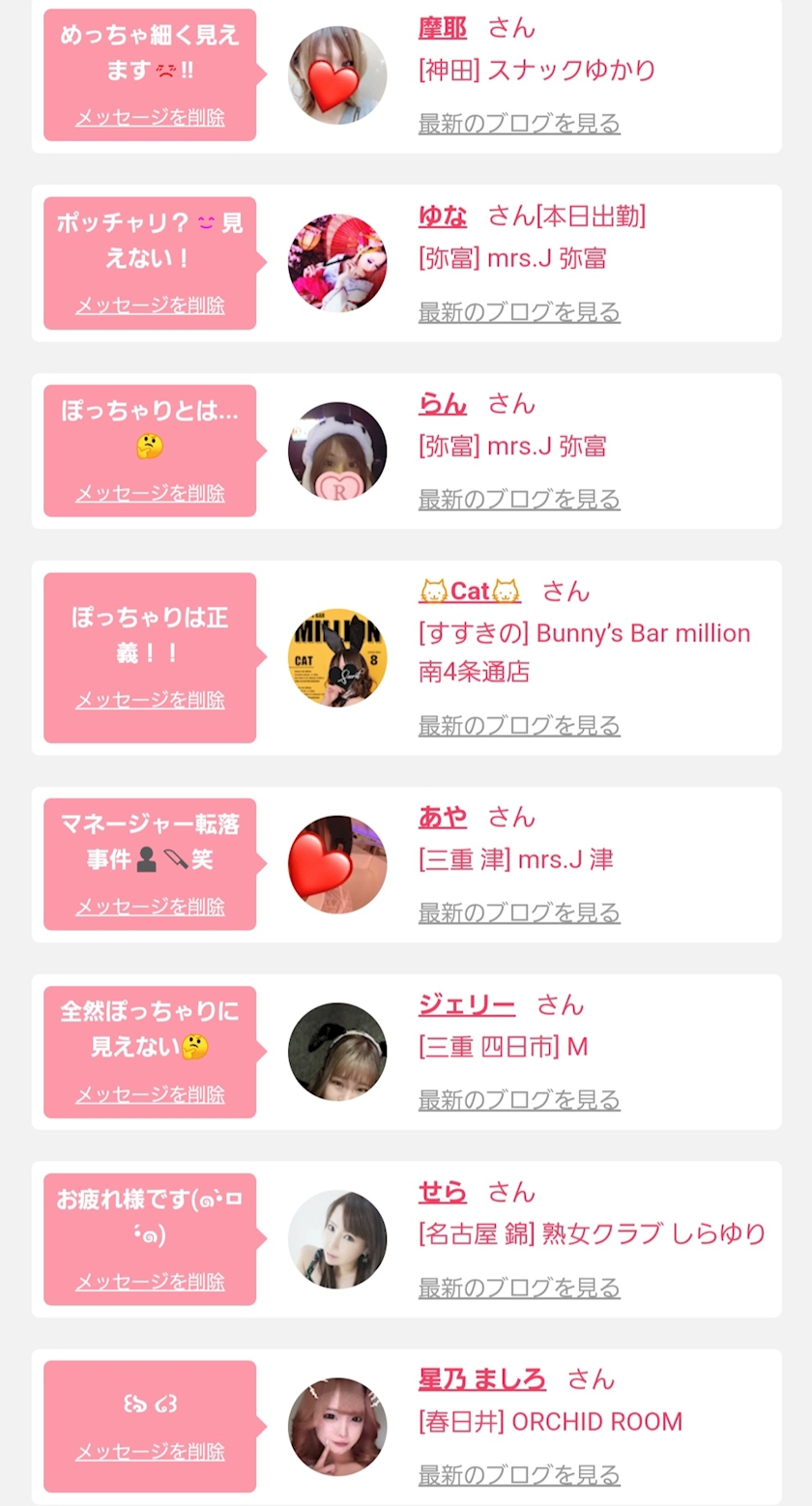Open あや's profile name link
Screen dimensions: 812x1506
pyautogui.click(x=443, y=817)
